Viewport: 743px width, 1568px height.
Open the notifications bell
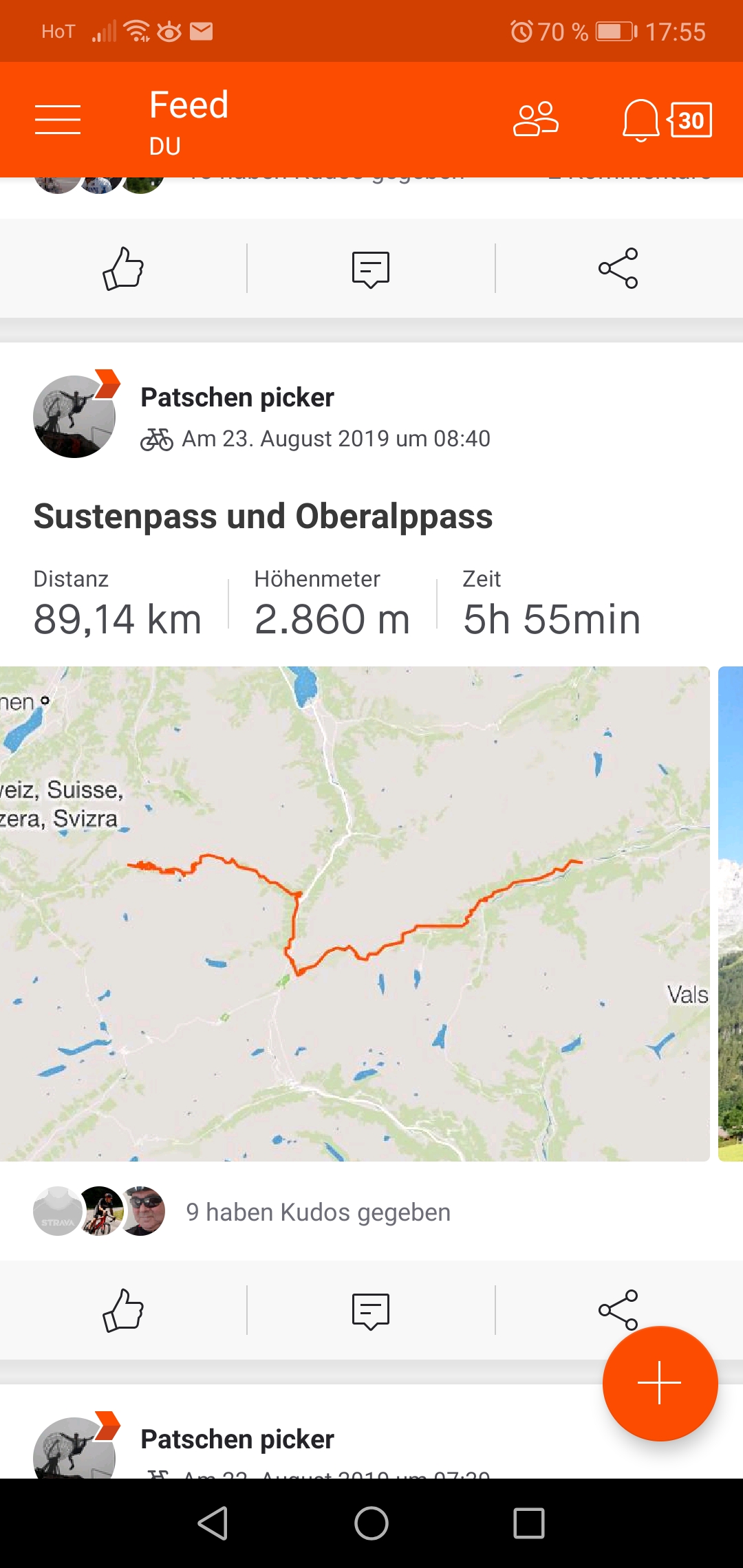click(x=640, y=120)
